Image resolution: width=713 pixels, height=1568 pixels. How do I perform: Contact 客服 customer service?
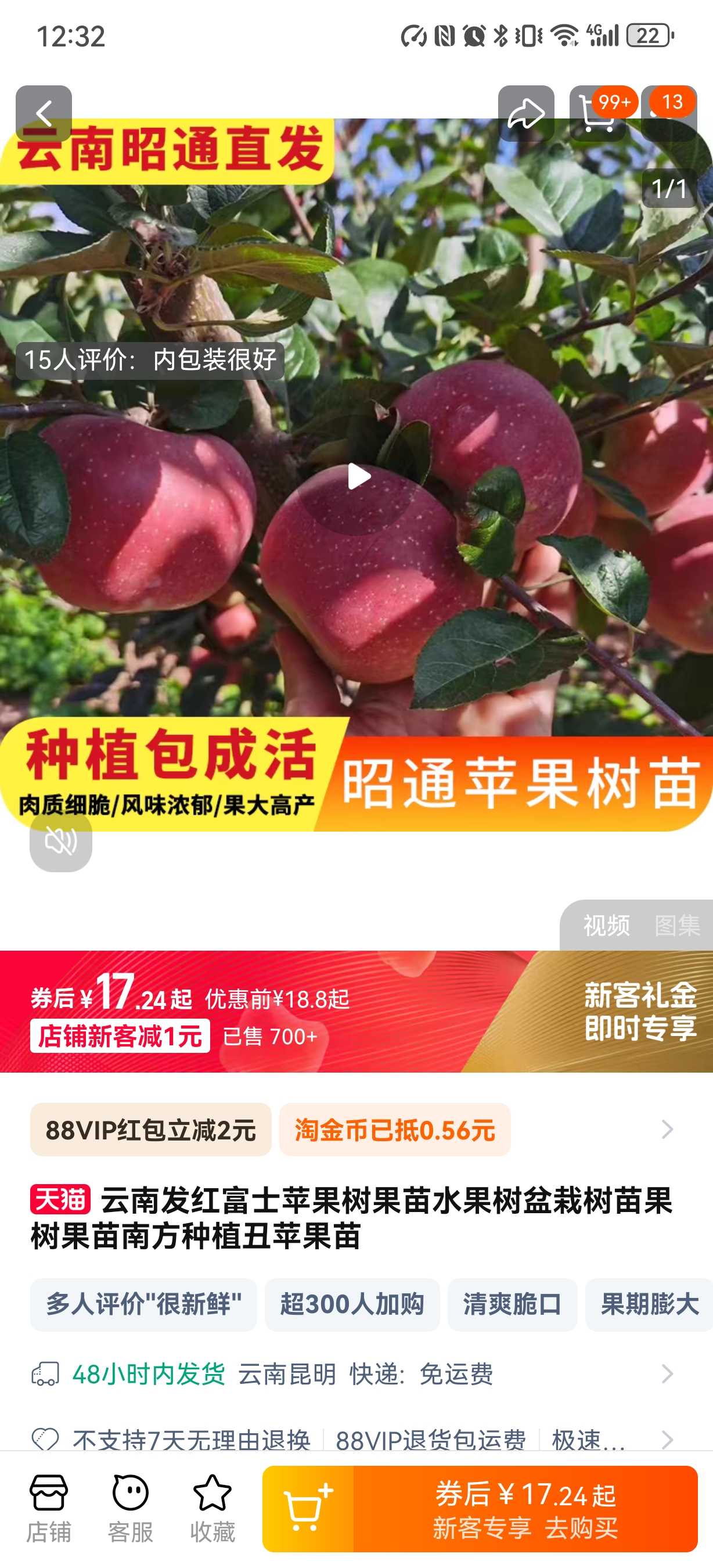pyautogui.click(x=130, y=1507)
